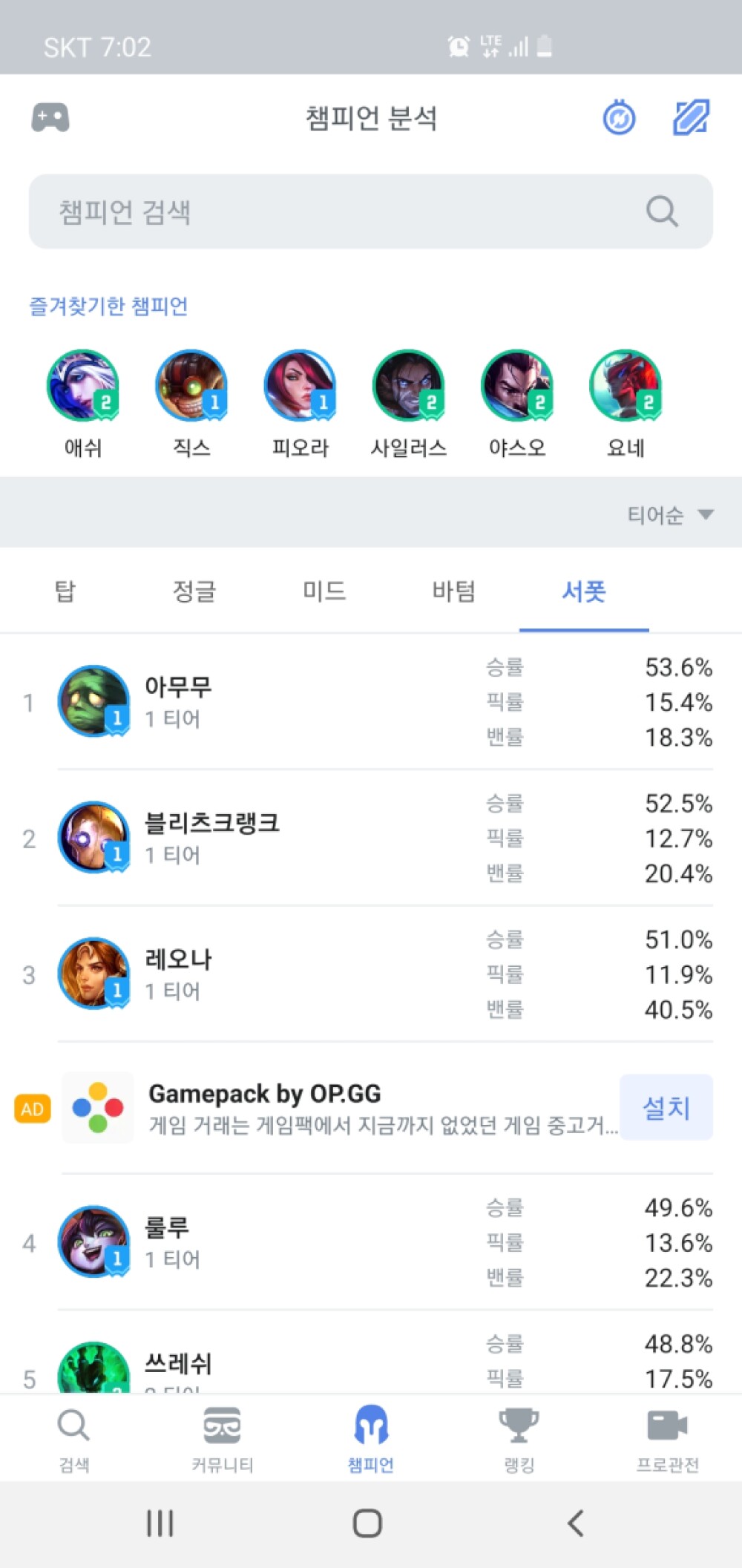Image resolution: width=742 pixels, height=1568 pixels.
Task: View details for 레오나
Action: 370,974
